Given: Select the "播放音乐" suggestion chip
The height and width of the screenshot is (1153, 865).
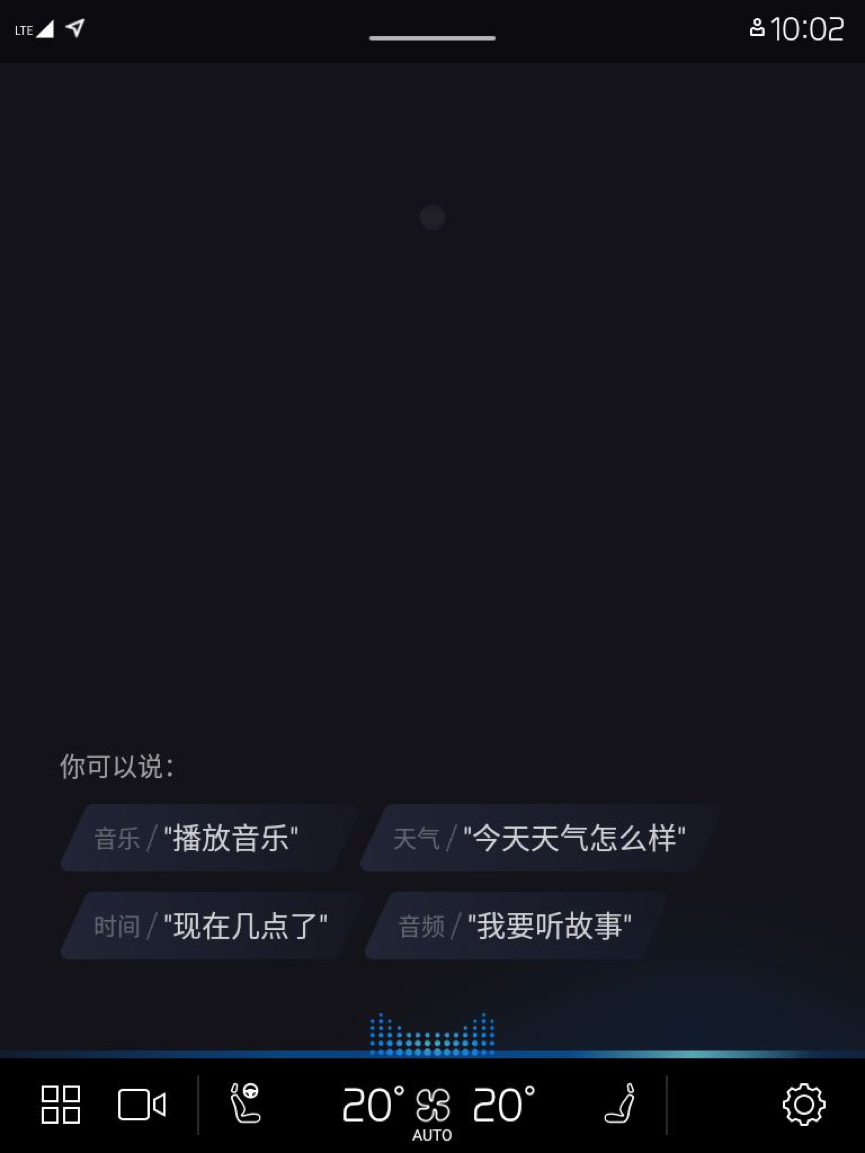Looking at the screenshot, I should (208, 838).
